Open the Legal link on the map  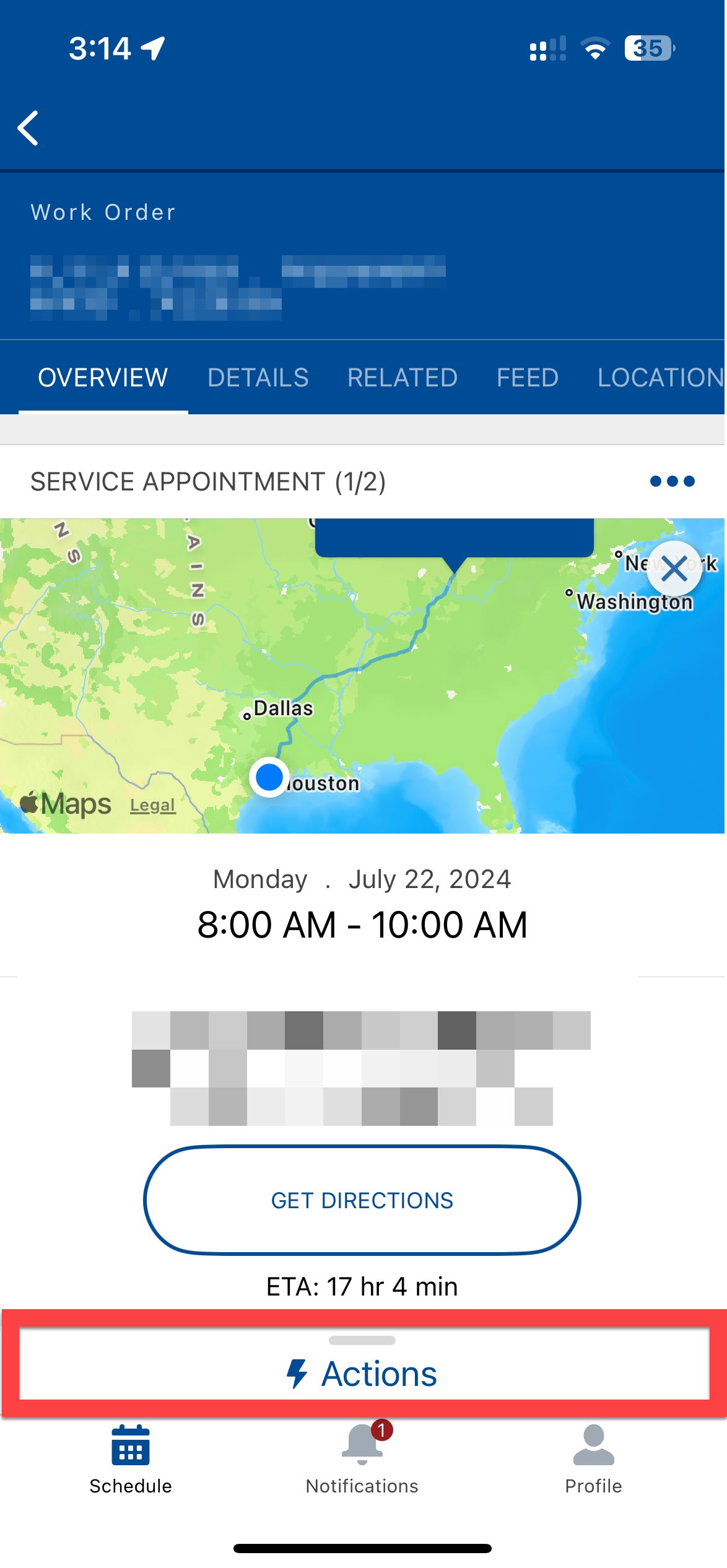(152, 805)
